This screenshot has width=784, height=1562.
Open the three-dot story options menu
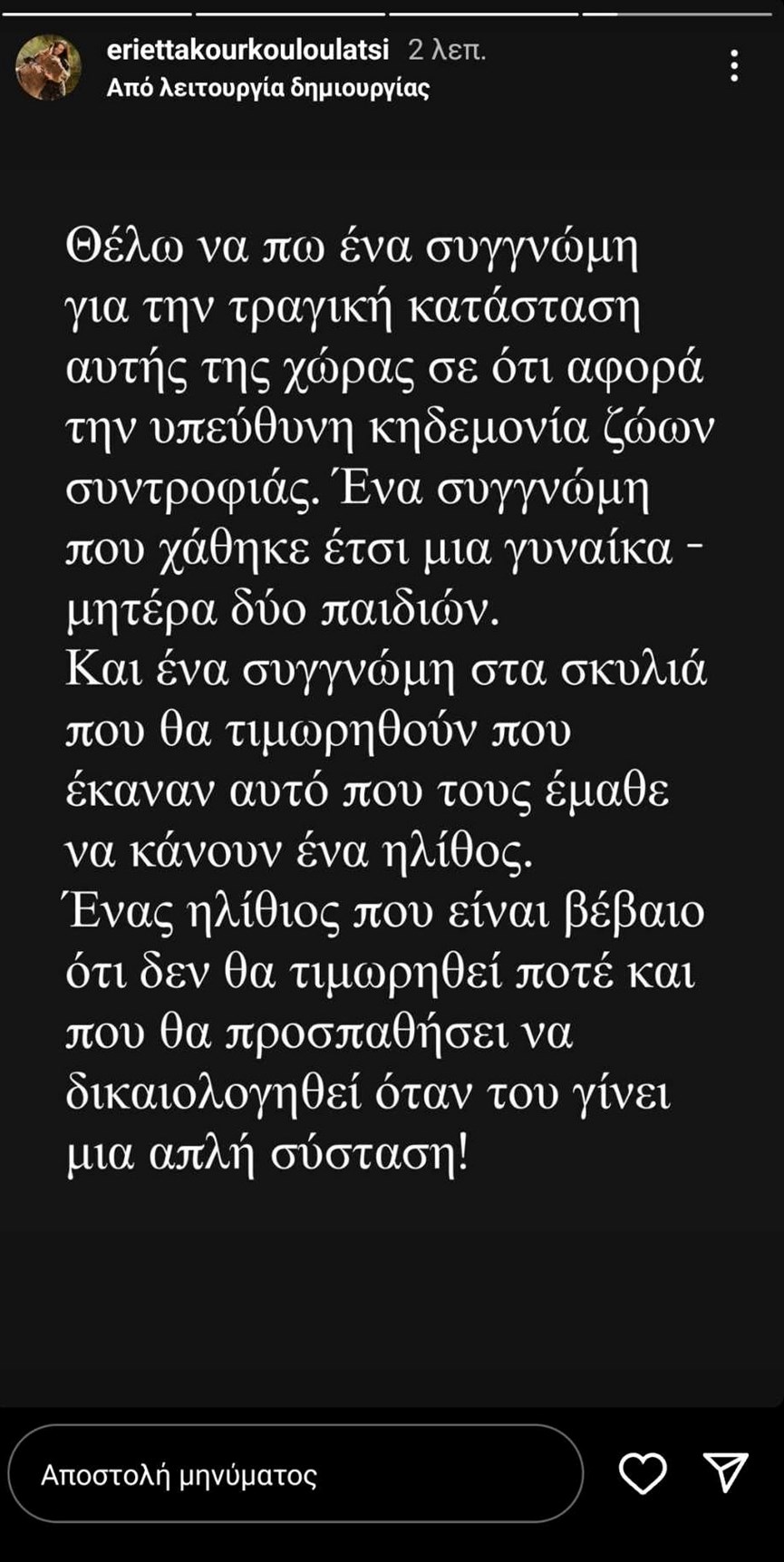tap(734, 66)
